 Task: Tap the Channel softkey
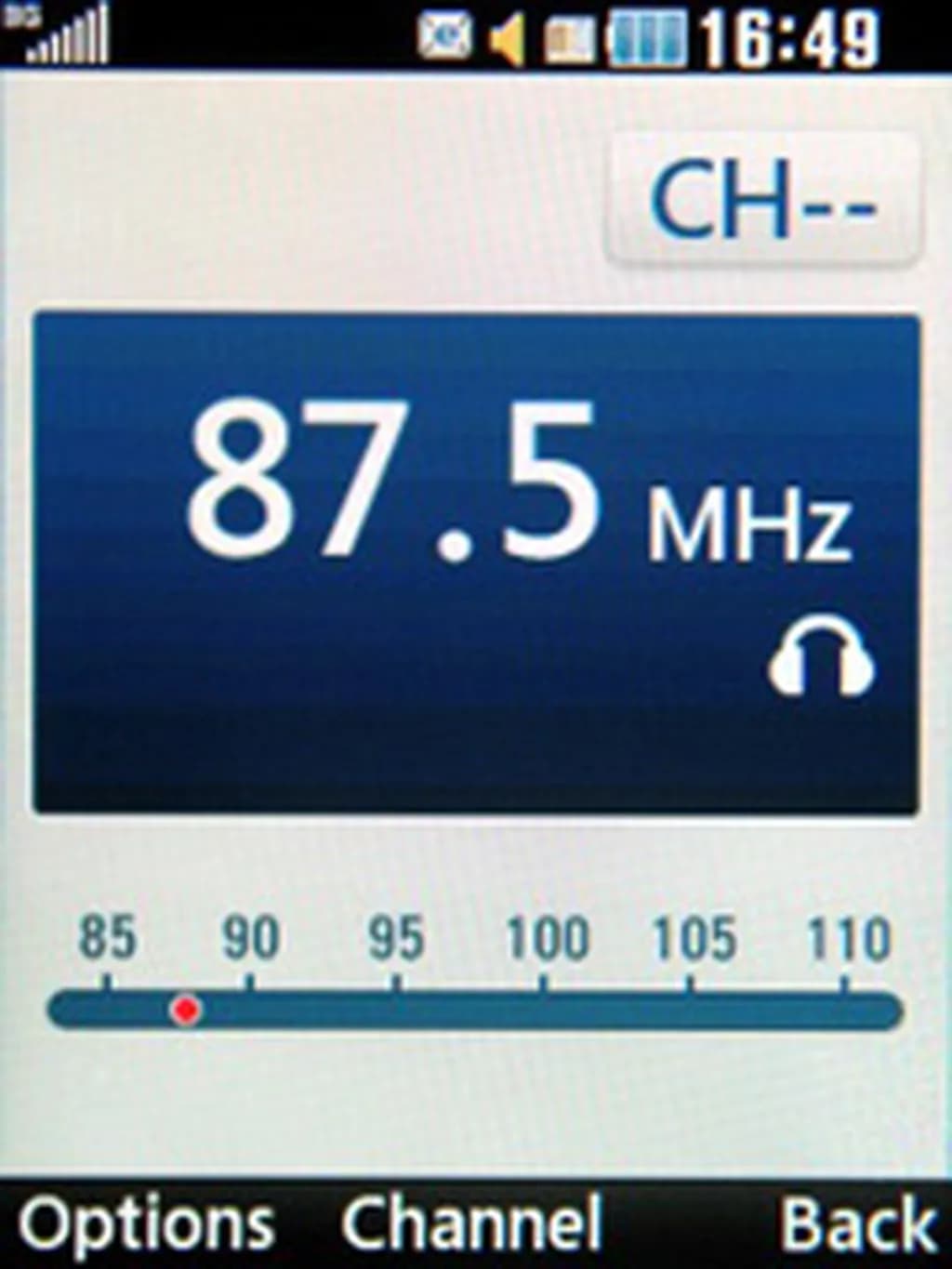coord(471,1223)
